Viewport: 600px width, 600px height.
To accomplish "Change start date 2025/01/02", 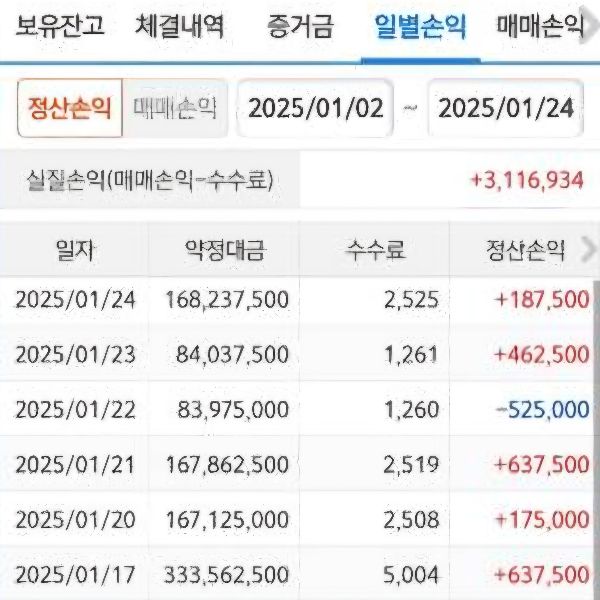I will (x=315, y=108).
